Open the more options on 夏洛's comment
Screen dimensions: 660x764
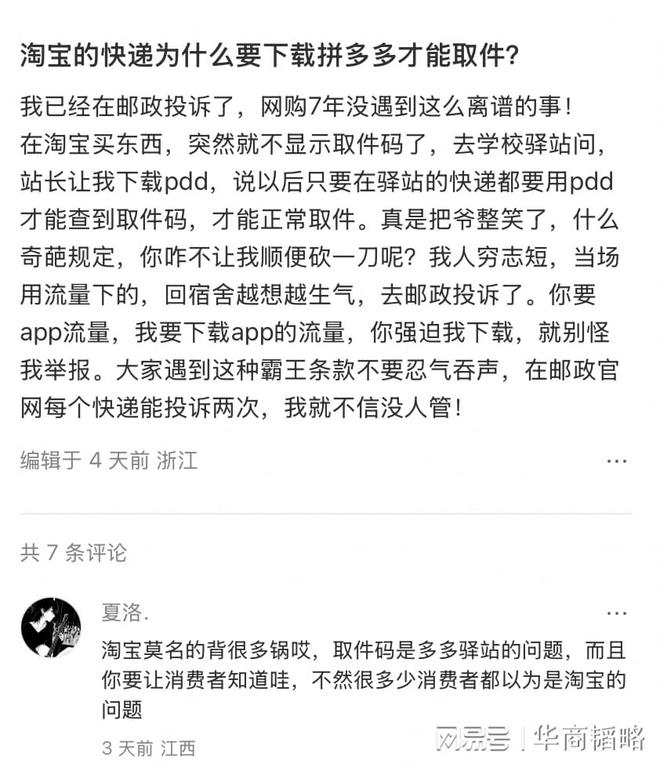coord(617,613)
